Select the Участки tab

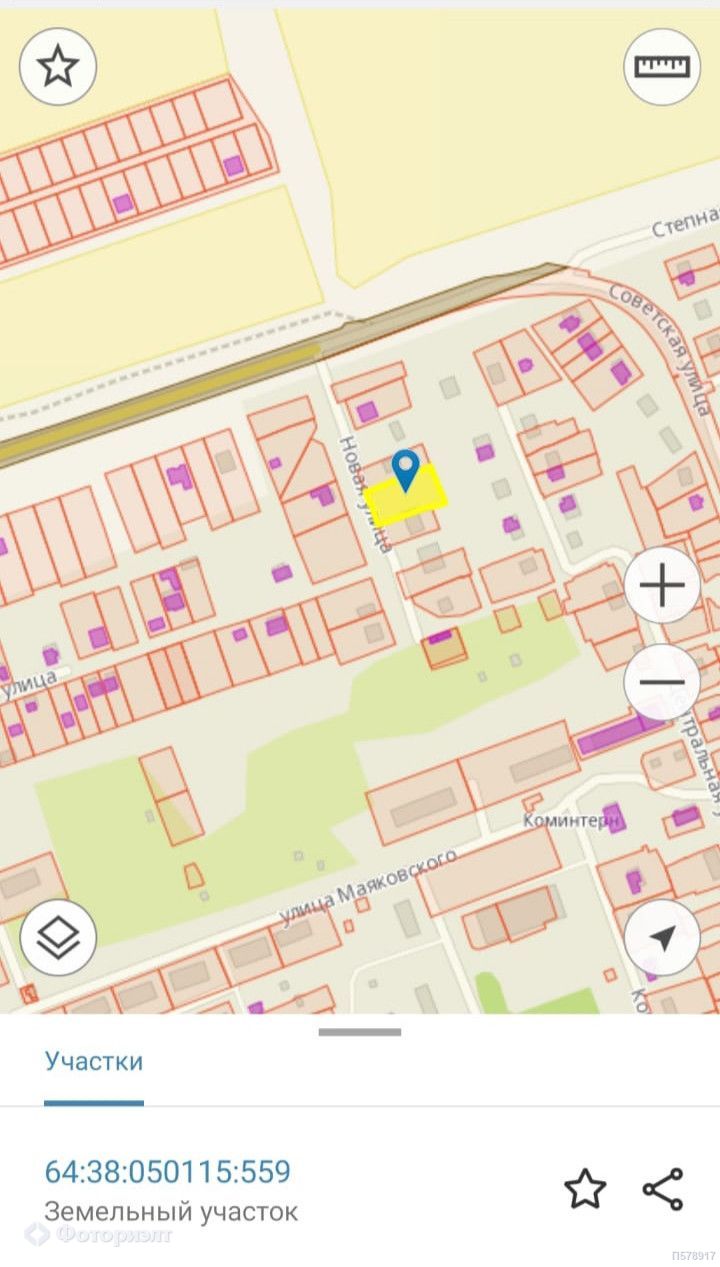[93, 1061]
